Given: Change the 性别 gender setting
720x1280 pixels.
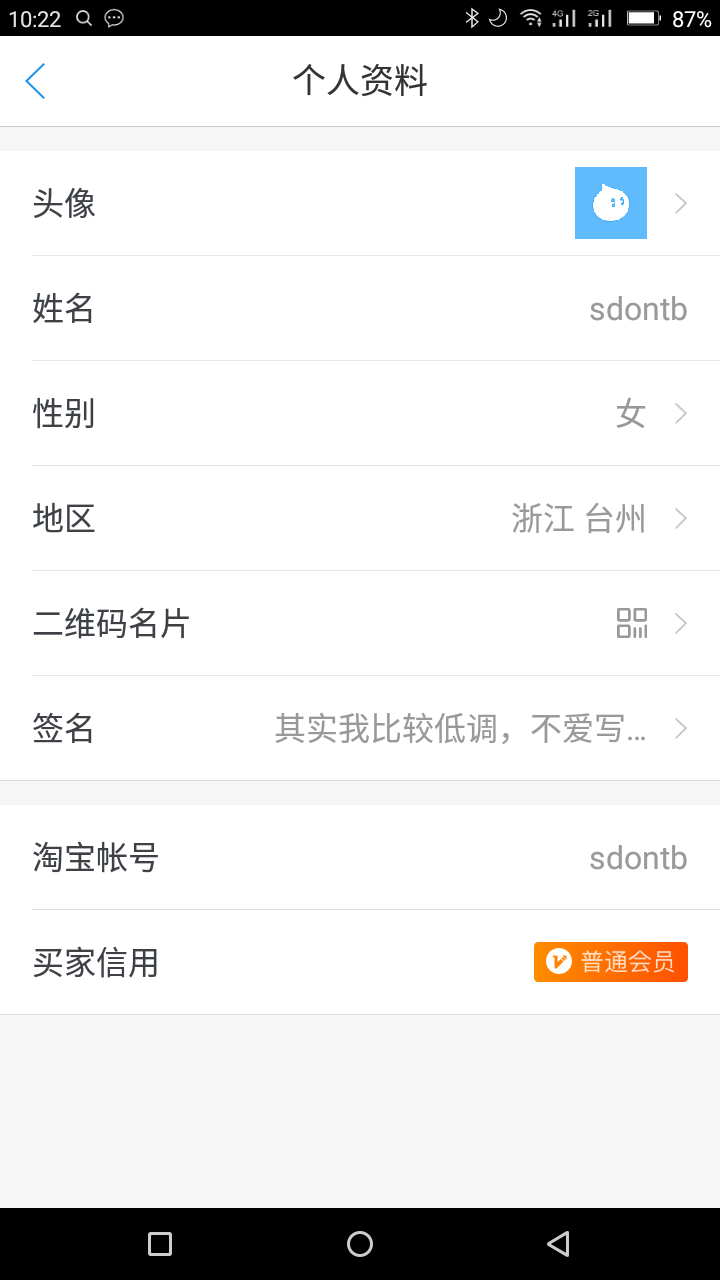Looking at the screenshot, I should tap(360, 413).
